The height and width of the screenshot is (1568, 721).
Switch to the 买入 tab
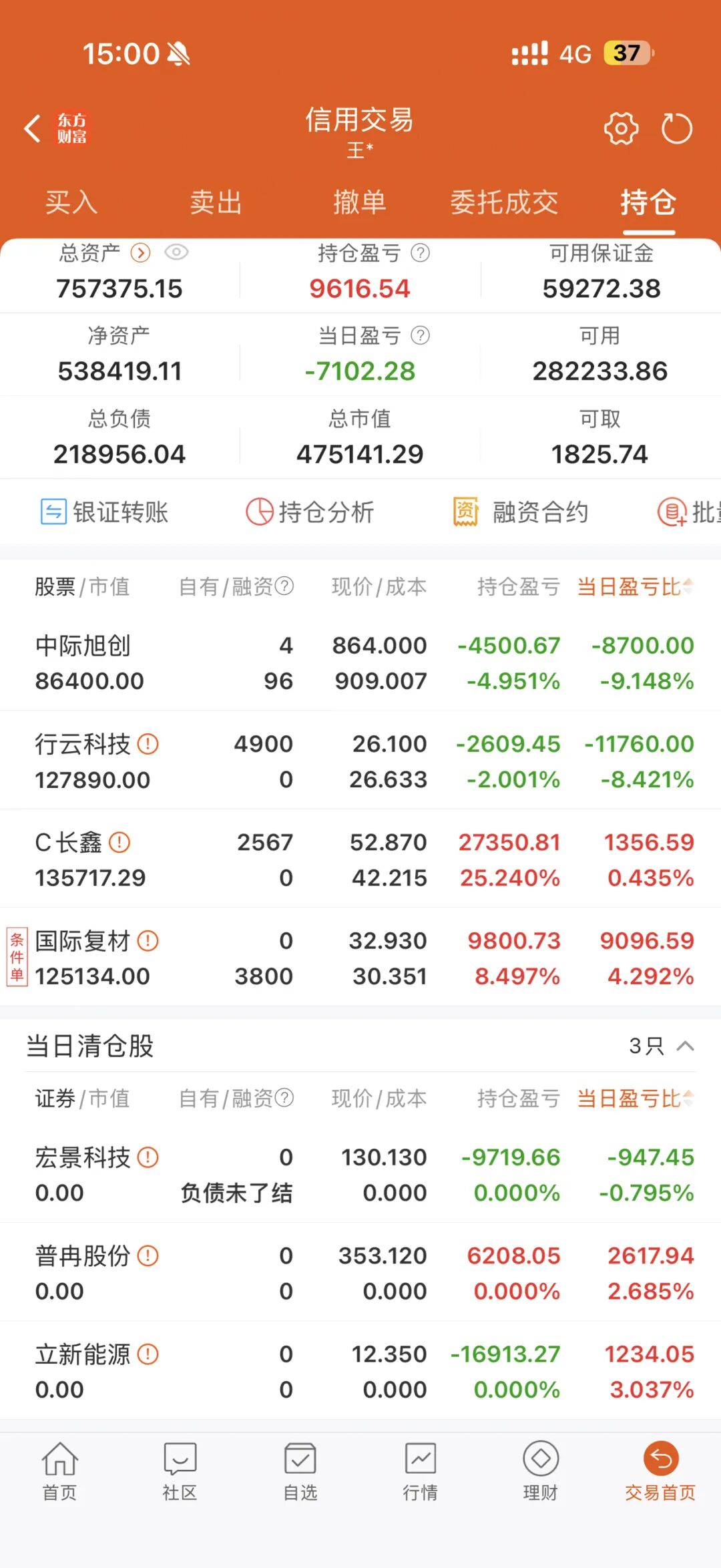coord(71,202)
